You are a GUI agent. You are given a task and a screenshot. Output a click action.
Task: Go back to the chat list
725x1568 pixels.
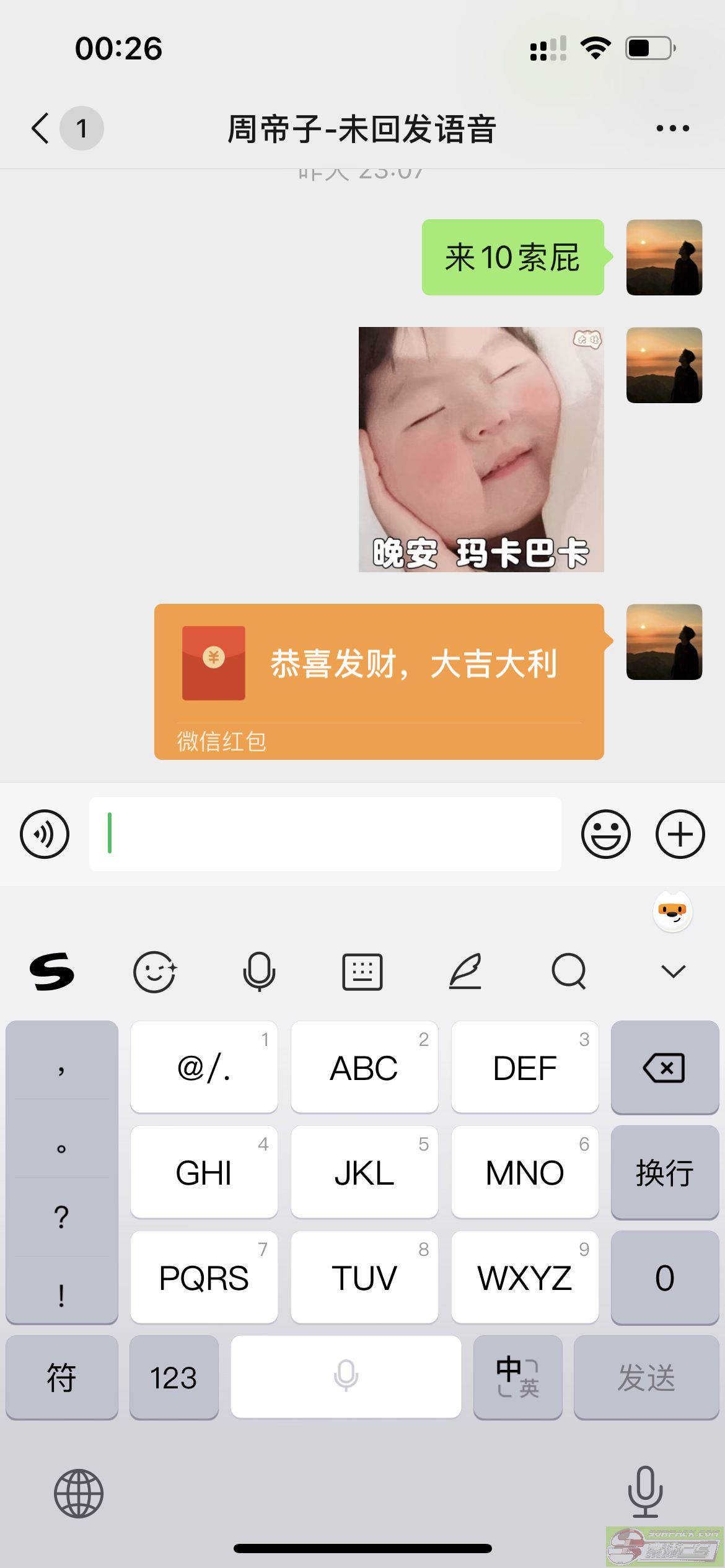pyautogui.click(x=41, y=129)
